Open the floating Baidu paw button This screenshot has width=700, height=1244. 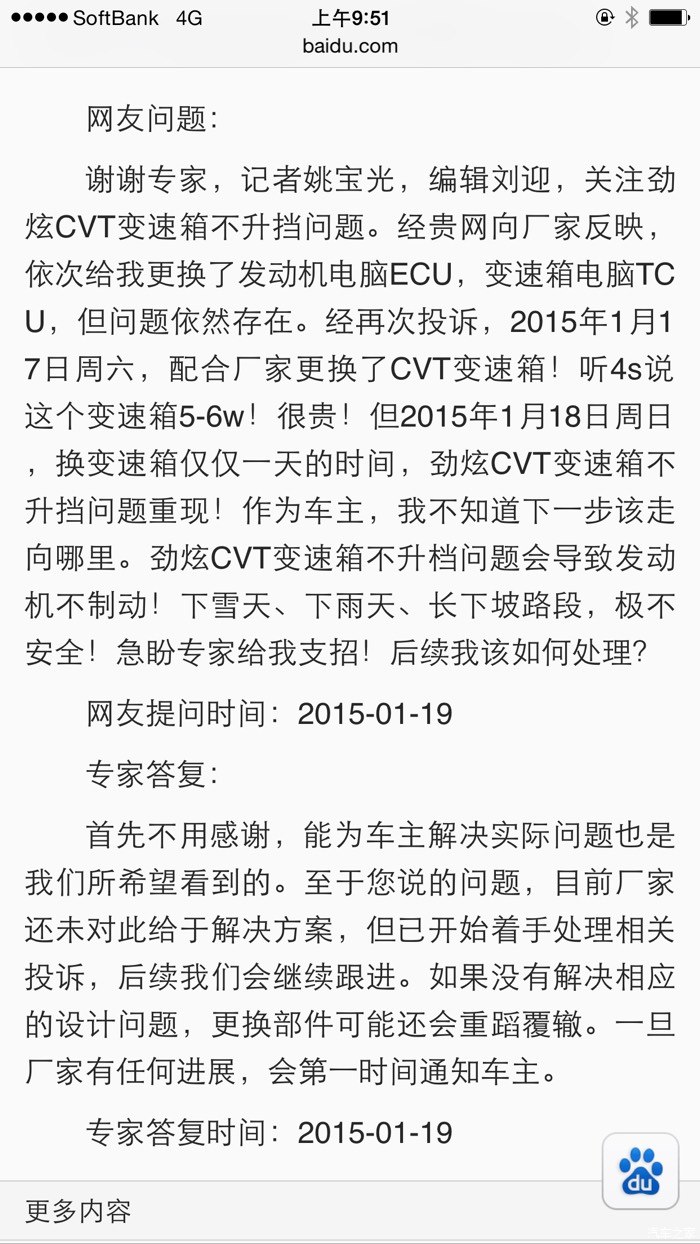pos(640,1171)
